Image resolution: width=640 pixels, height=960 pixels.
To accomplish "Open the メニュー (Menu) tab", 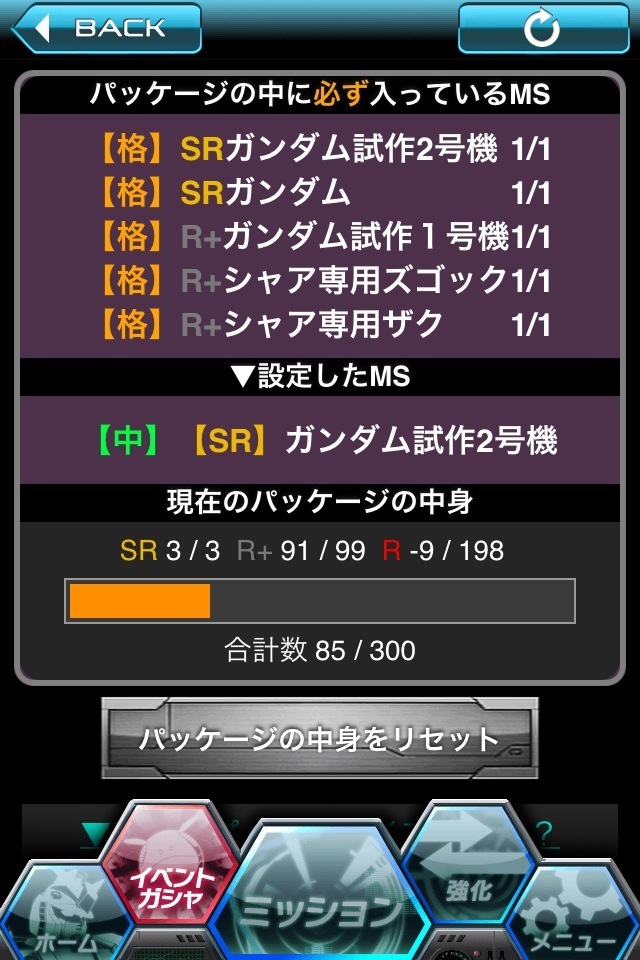I will click(585, 922).
